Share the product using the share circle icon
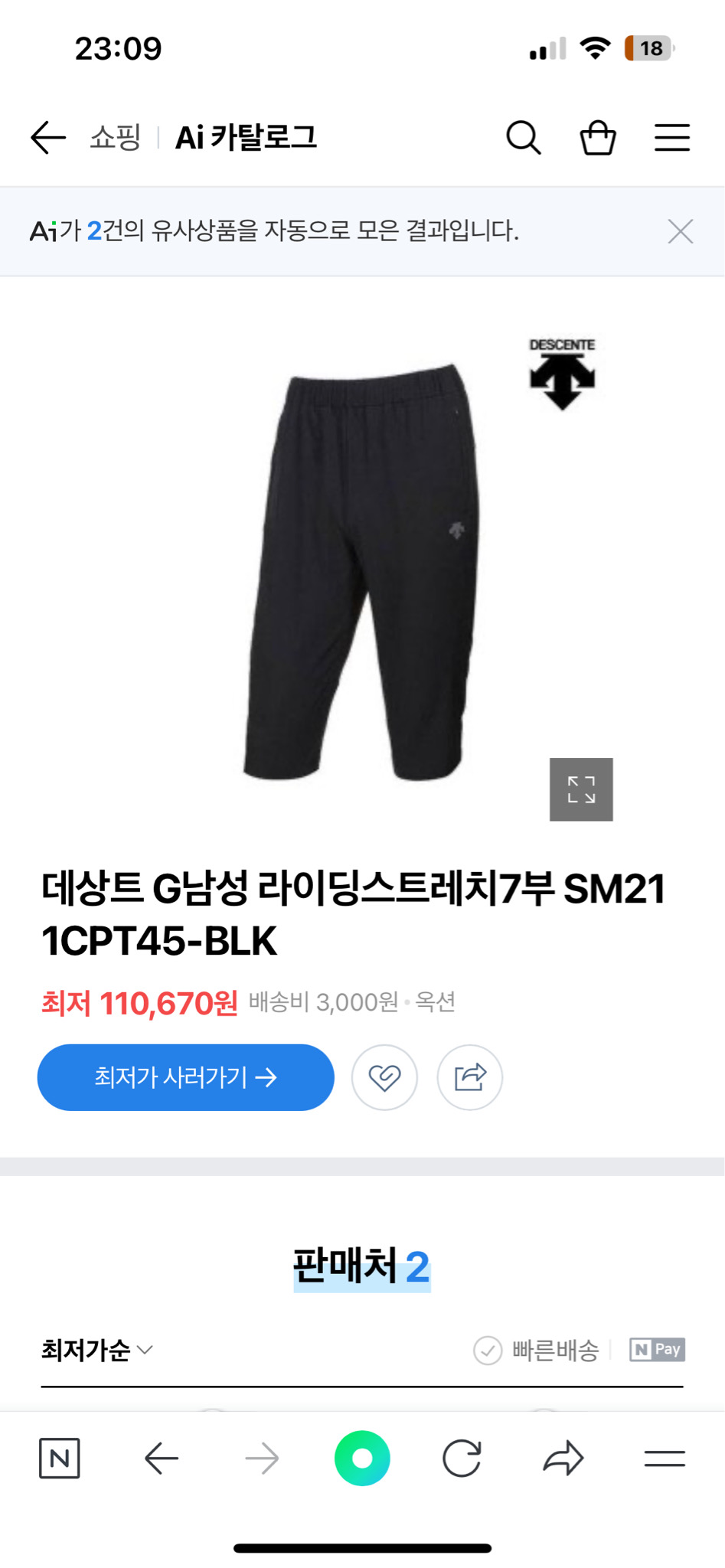Viewport: 725px width, 1568px height. [470, 1077]
